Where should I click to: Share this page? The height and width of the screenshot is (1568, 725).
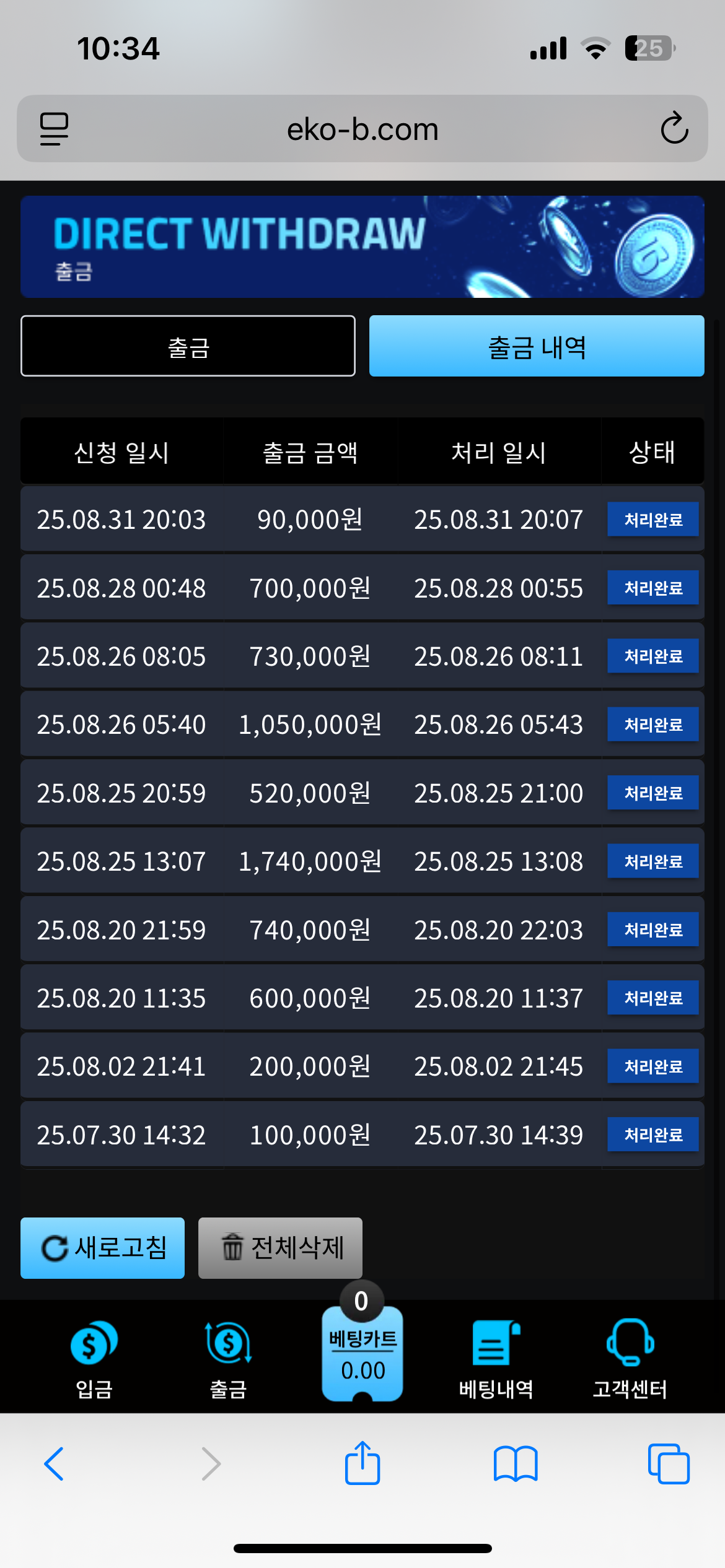click(362, 1464)
